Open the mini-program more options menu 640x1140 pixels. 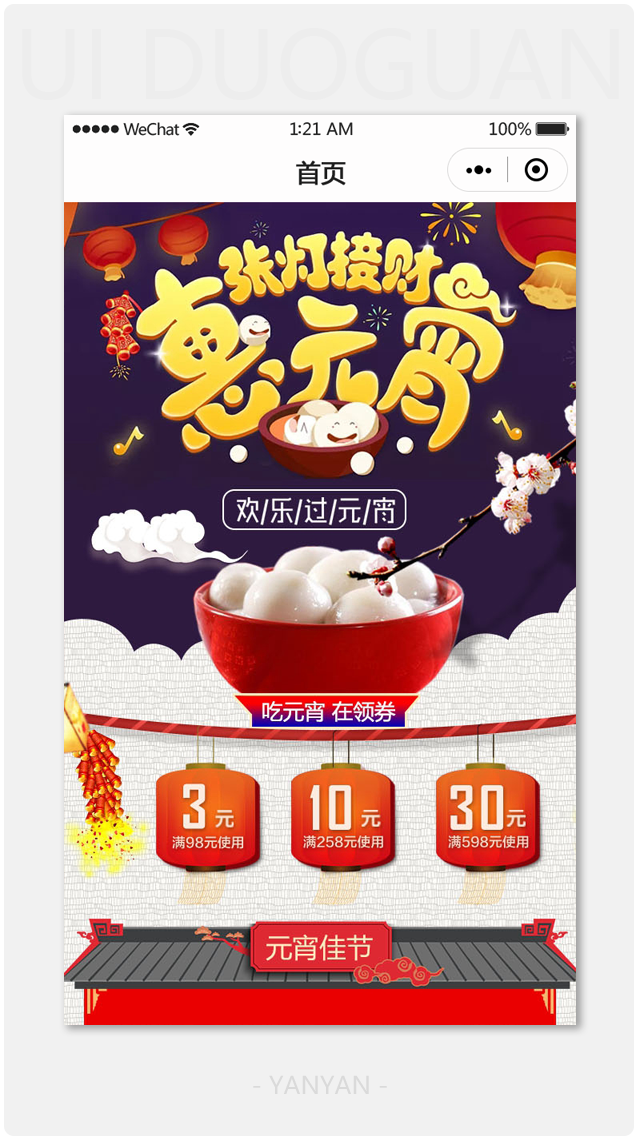click(478, 171)
